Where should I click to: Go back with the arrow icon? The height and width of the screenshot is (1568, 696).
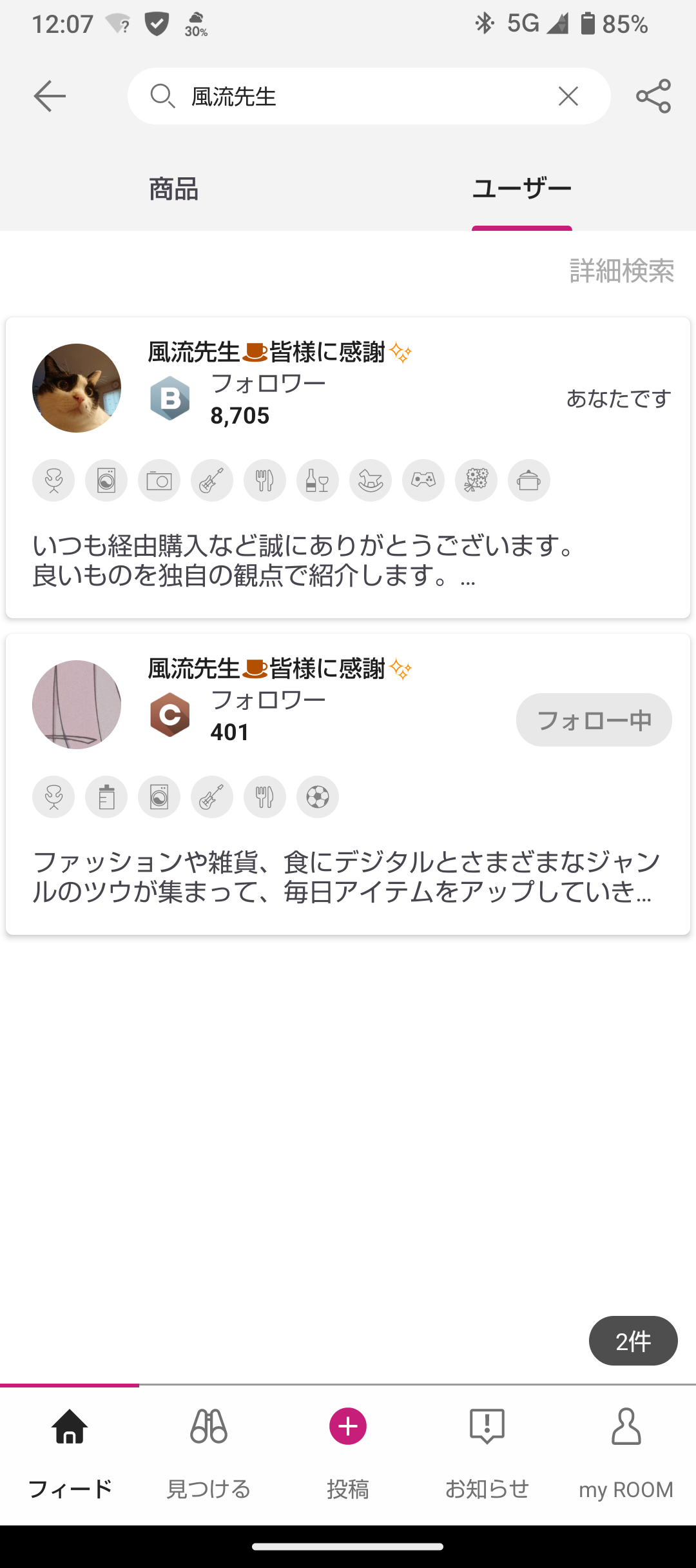(49, 96)
